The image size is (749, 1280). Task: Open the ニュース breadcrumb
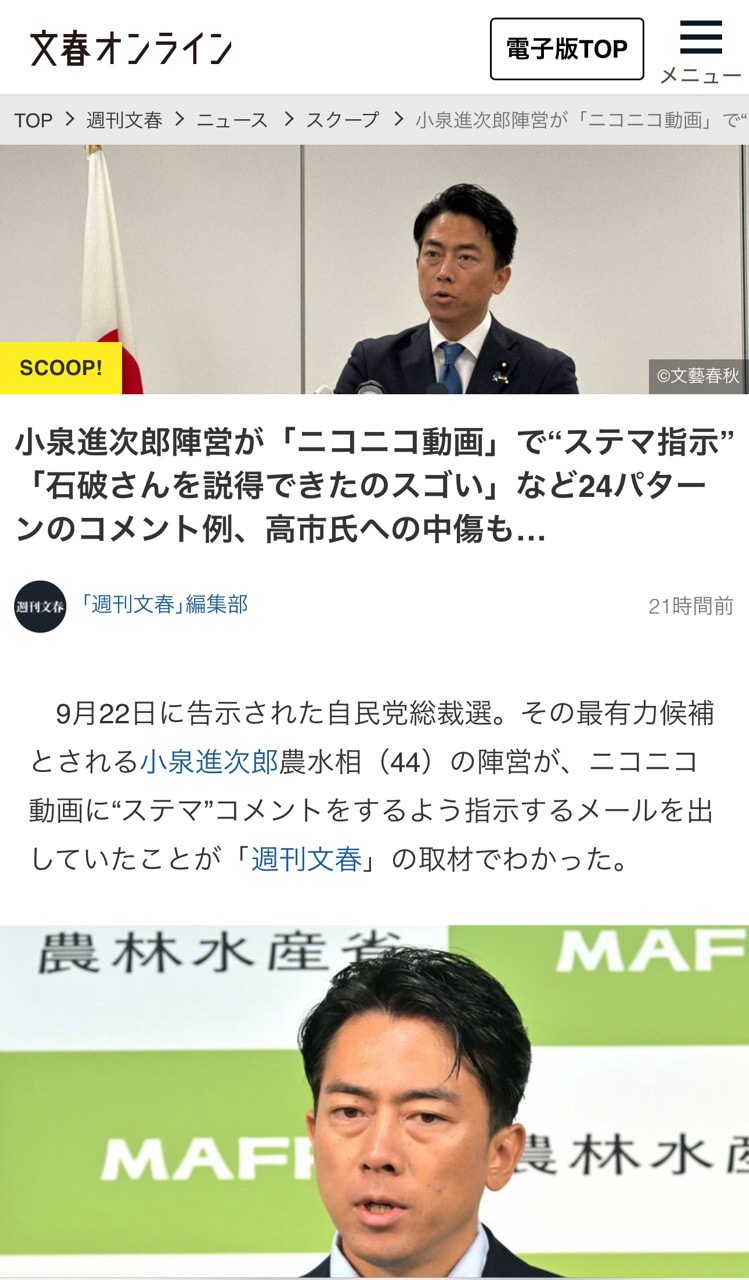232,120
